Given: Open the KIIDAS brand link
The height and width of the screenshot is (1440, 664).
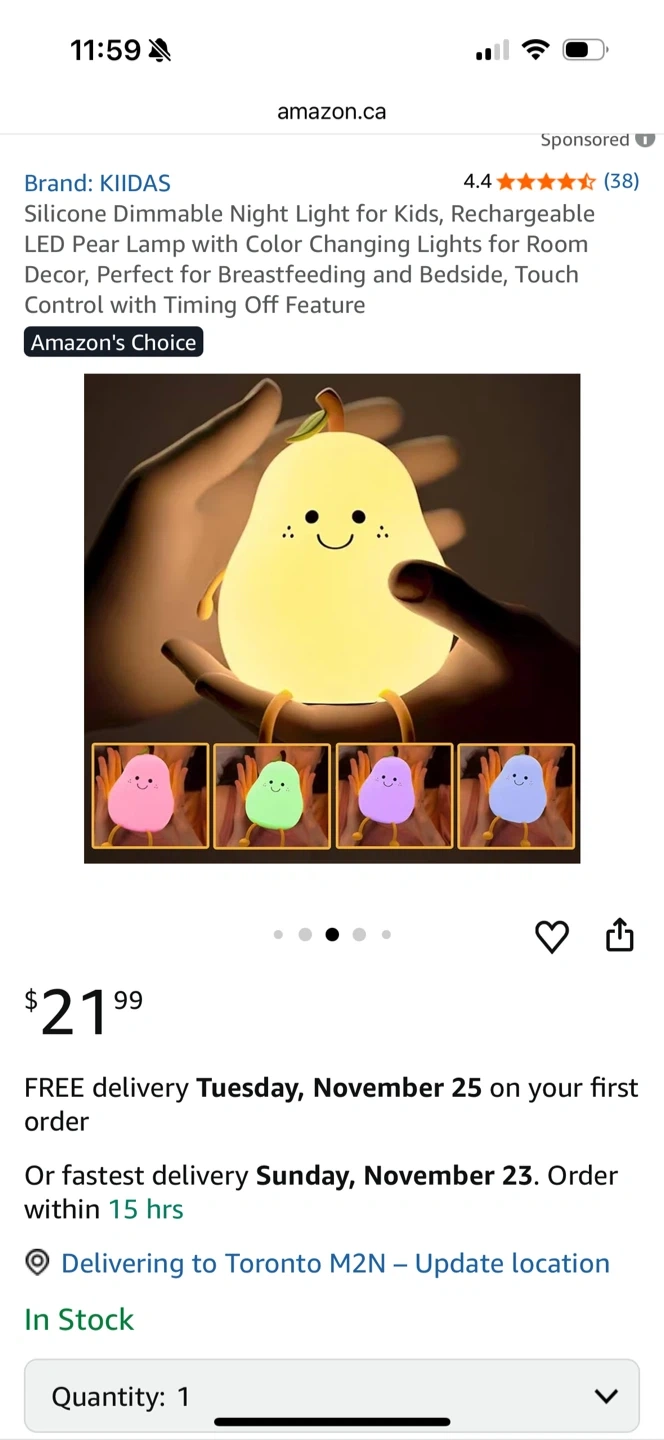Looking at the screenshot, I should 97,183.
